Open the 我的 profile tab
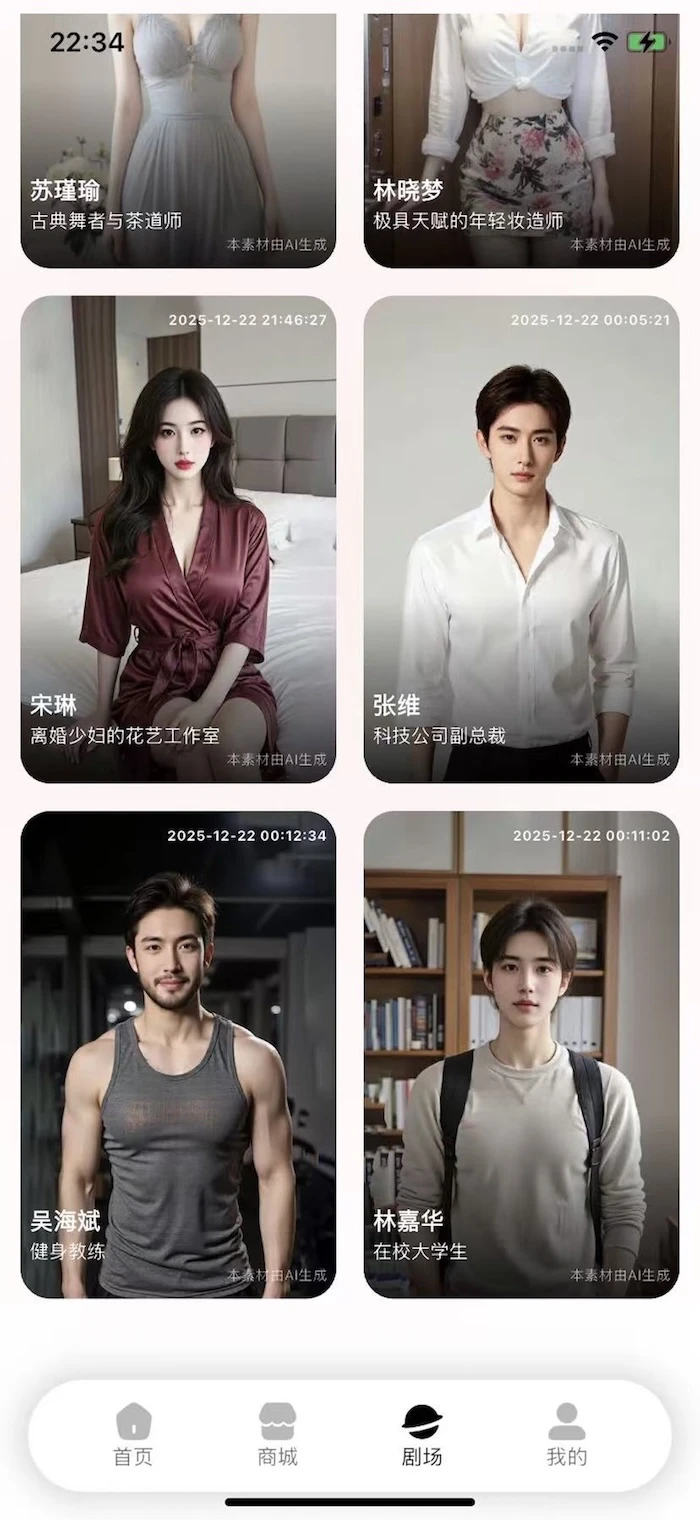This screenshot has height=1520, width=700. coord(566,1434)
